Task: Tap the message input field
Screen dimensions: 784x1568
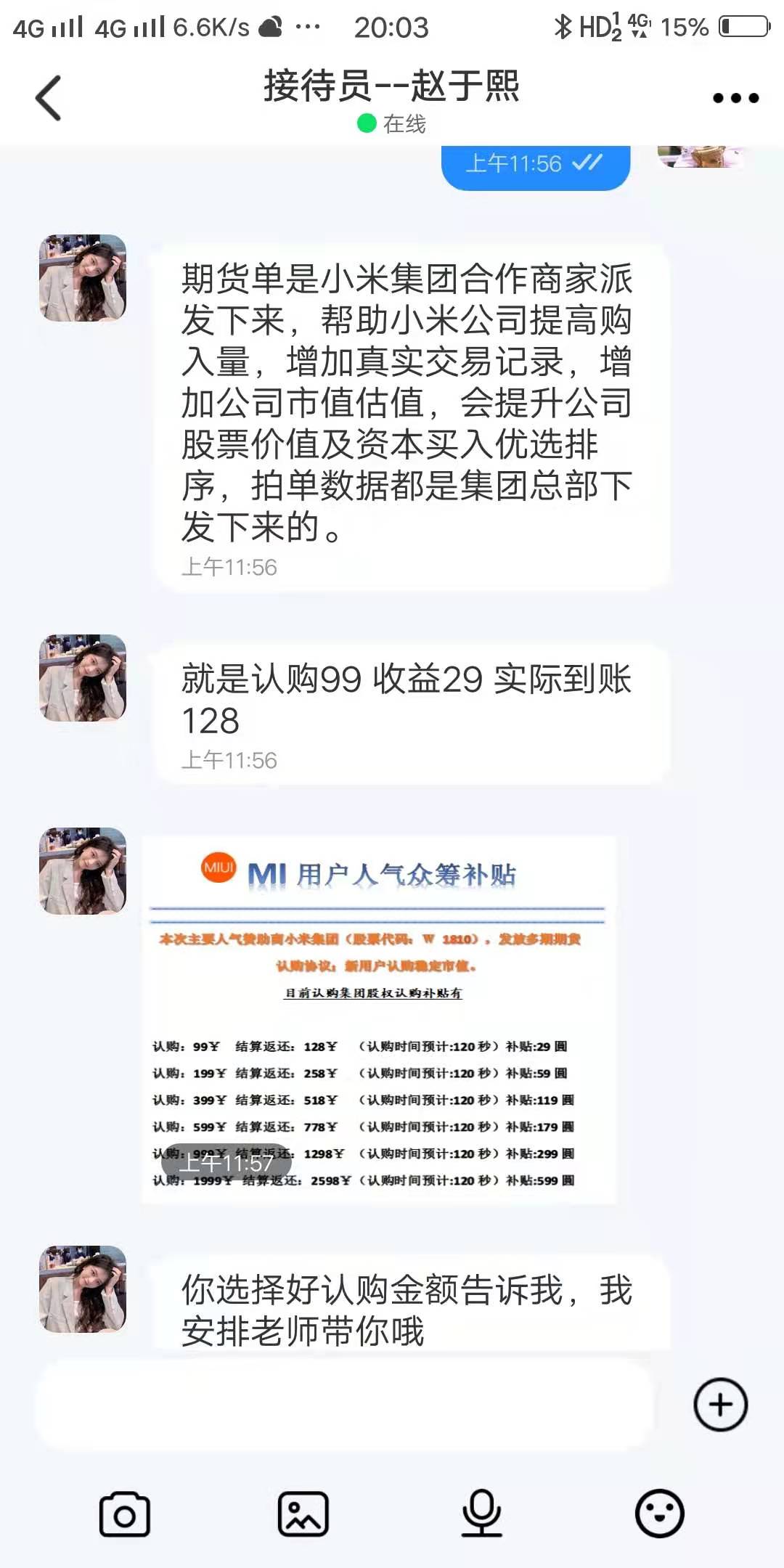Action: [341, 1405]
